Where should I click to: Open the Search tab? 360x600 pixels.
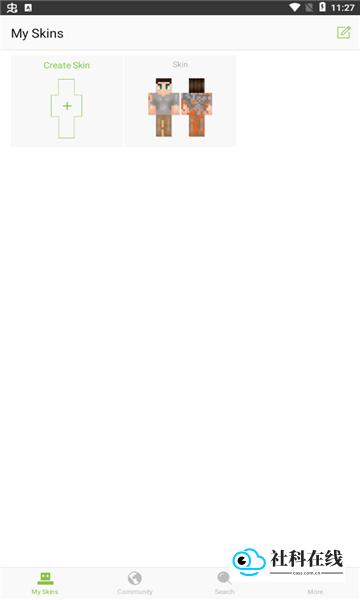[225, 583]
